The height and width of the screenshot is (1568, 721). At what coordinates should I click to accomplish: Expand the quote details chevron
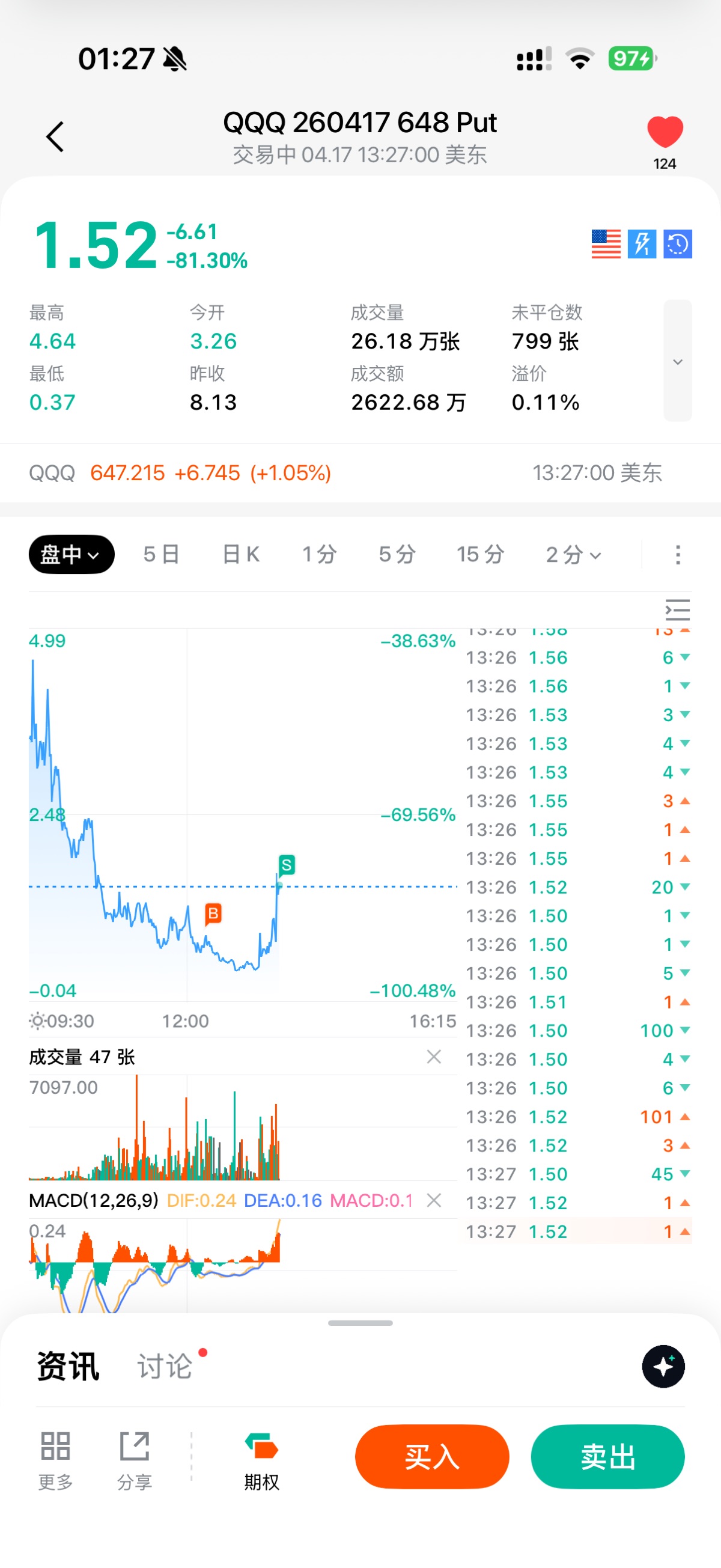point(677,362)
